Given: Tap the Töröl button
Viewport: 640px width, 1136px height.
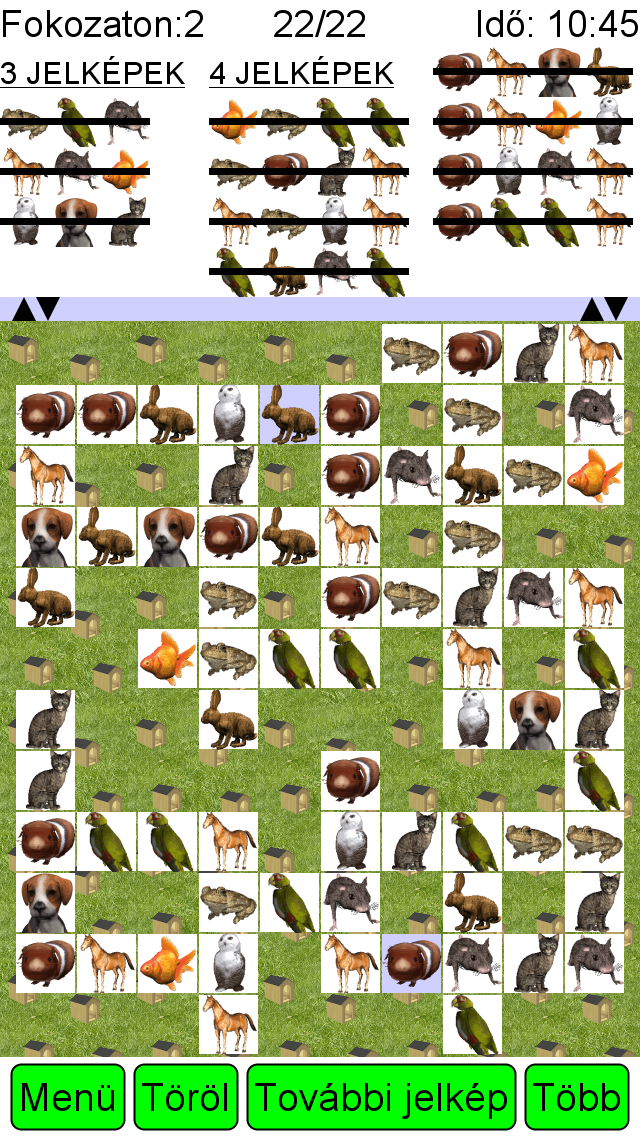Looking at the screenshot, I should 186,1097.
